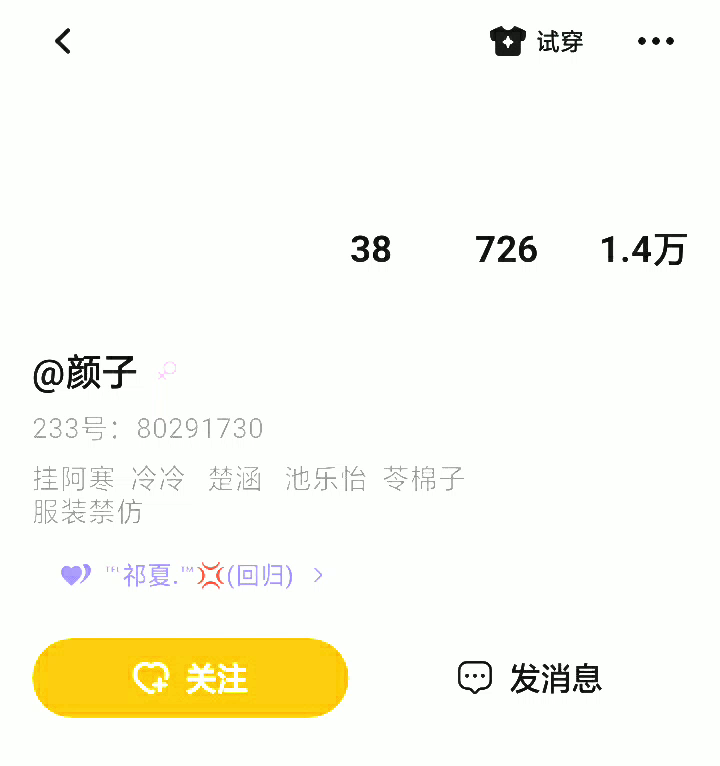Go back using the top-left arrow
The height and width of the screenshot is (766, 720).
pos(63,41)
